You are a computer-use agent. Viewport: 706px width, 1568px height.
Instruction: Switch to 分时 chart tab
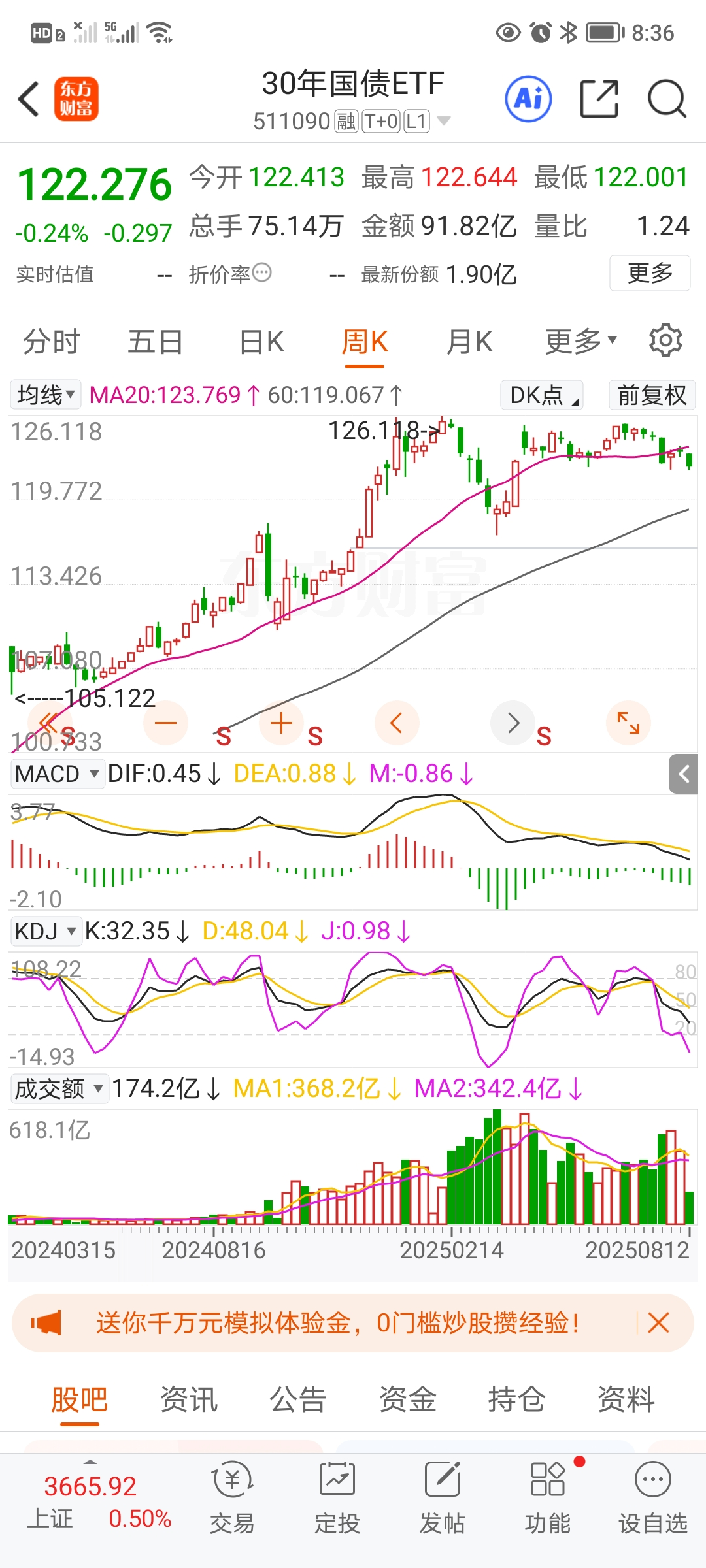(x=51, y=342)
